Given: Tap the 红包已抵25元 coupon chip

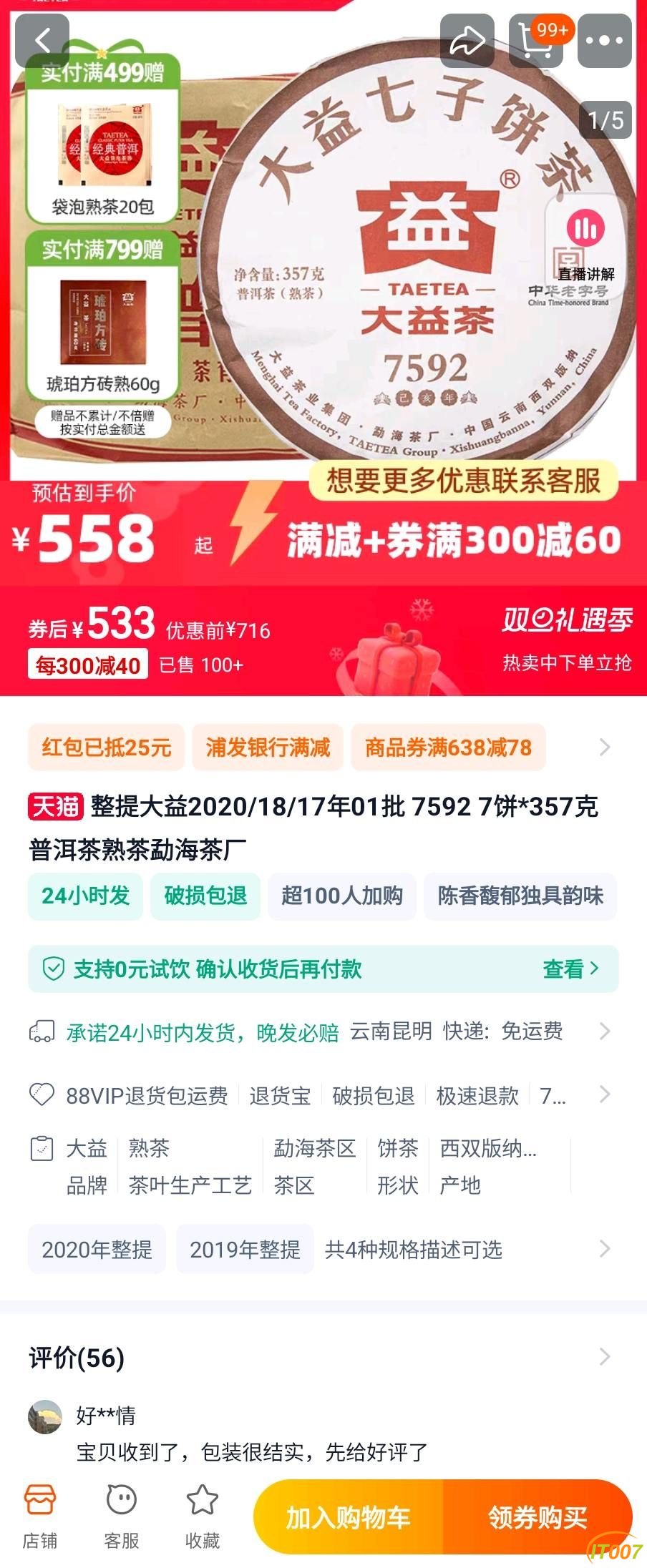Looking at the screenshot, I should [106, 748].
